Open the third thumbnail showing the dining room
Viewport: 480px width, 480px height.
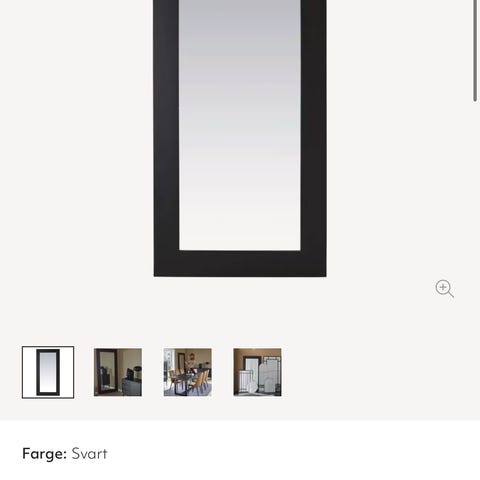pos(188,372)
